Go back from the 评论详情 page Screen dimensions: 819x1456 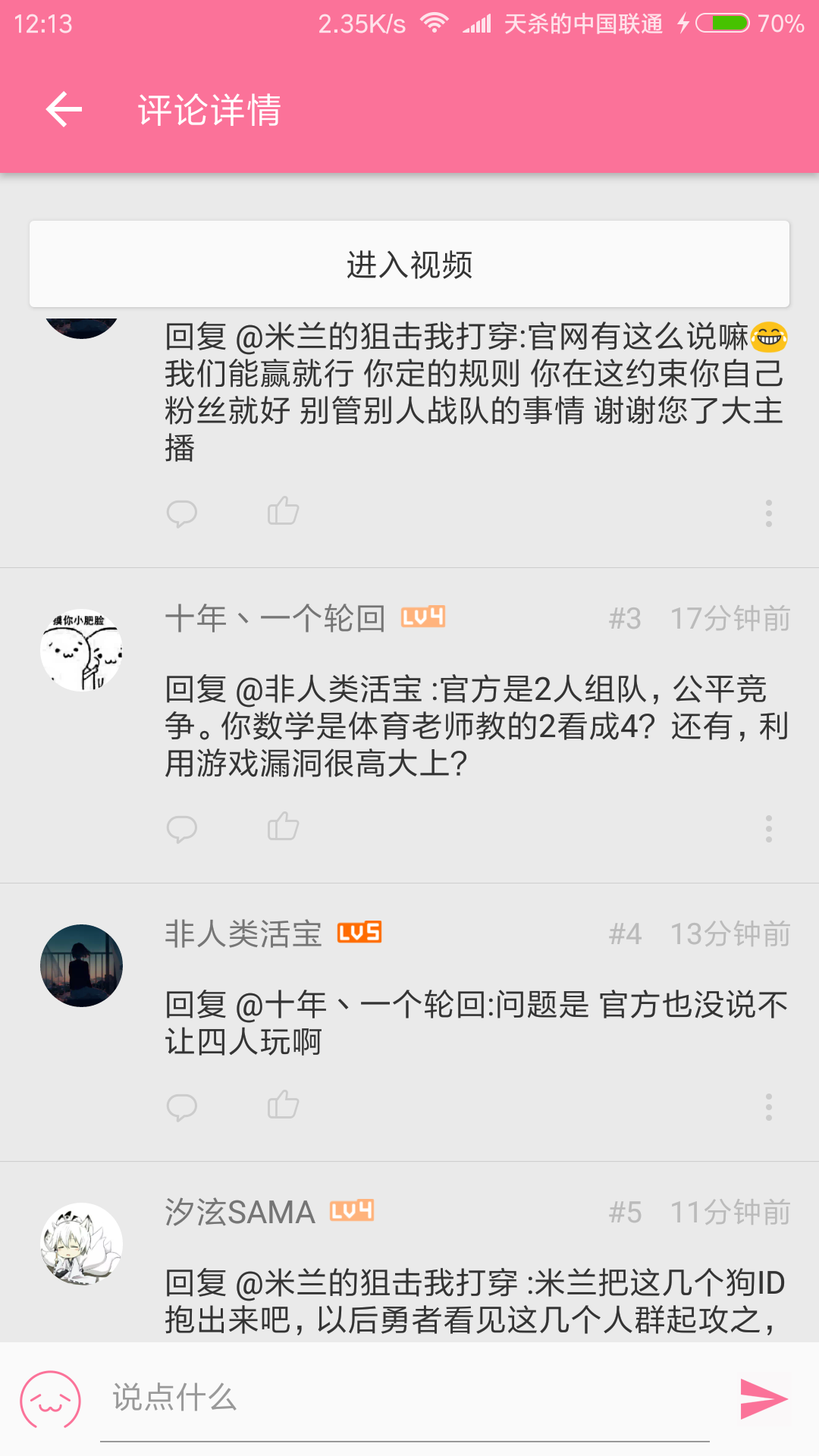pos(64,110)
